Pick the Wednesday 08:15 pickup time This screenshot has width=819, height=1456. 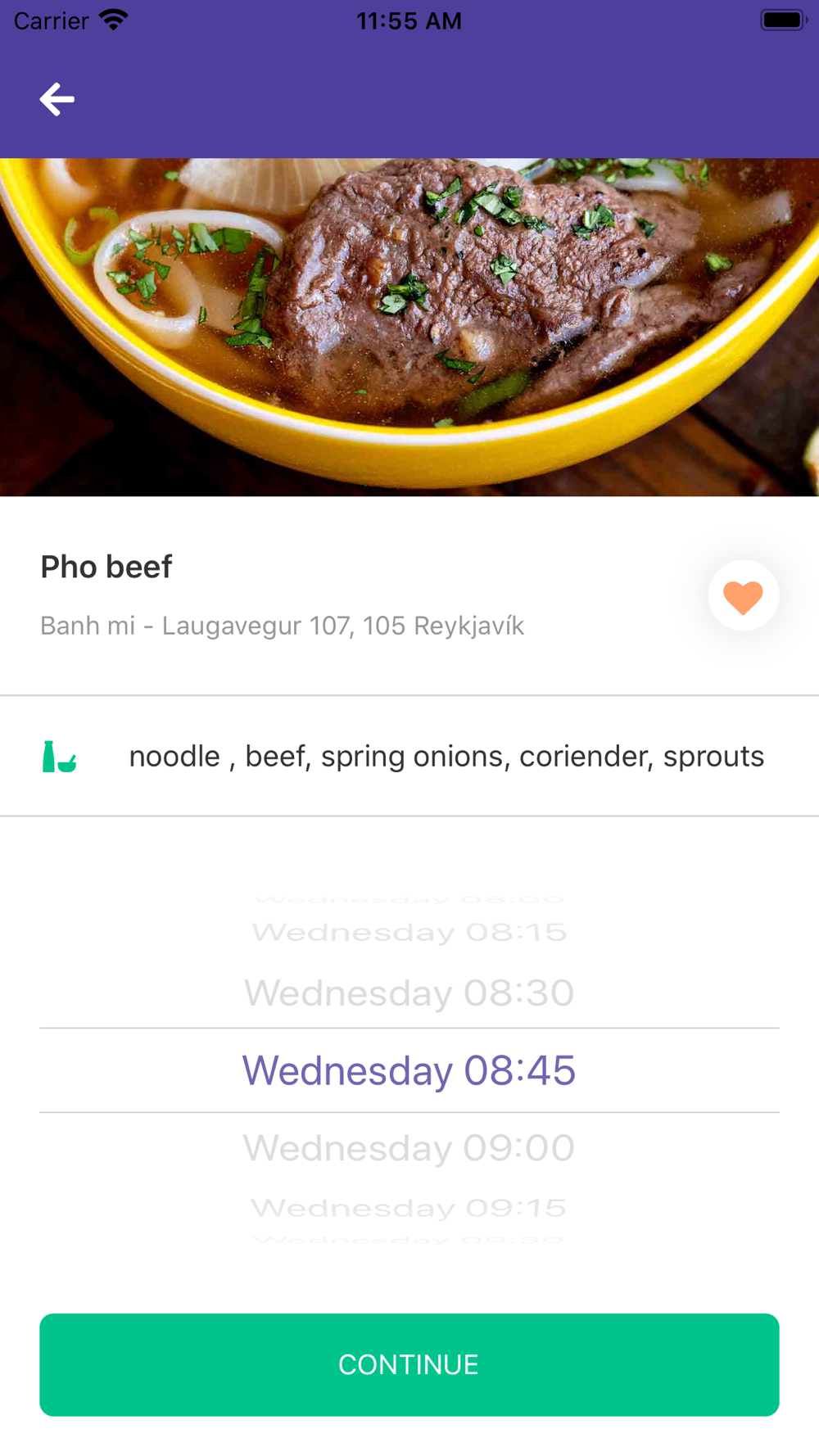point(409,932)
